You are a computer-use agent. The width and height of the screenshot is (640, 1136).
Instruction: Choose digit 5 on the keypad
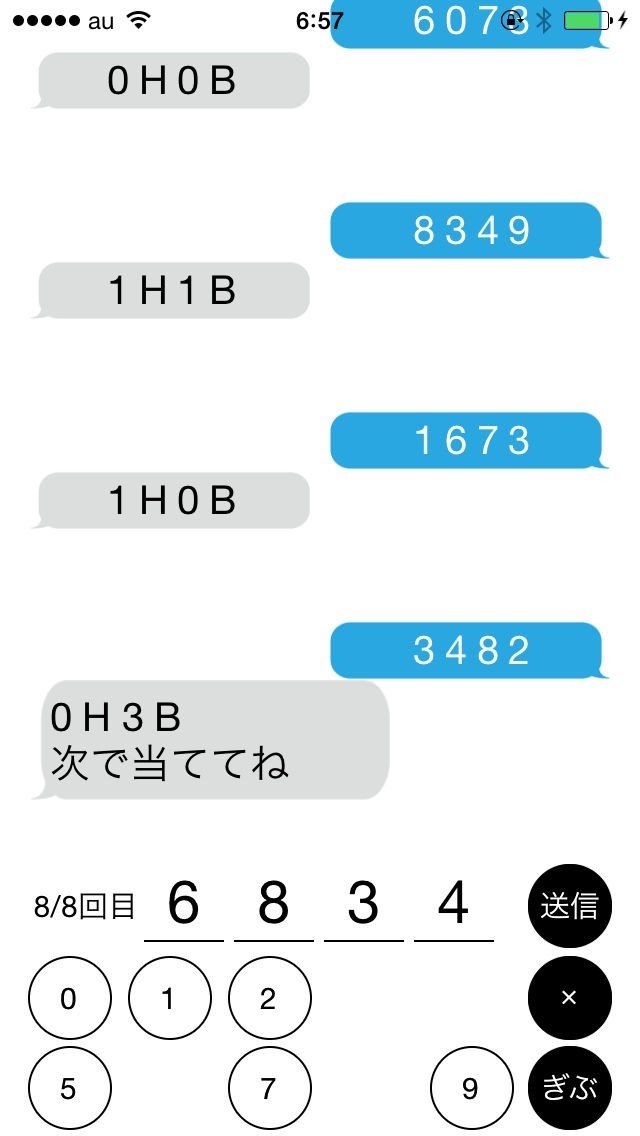(70, 1088)
